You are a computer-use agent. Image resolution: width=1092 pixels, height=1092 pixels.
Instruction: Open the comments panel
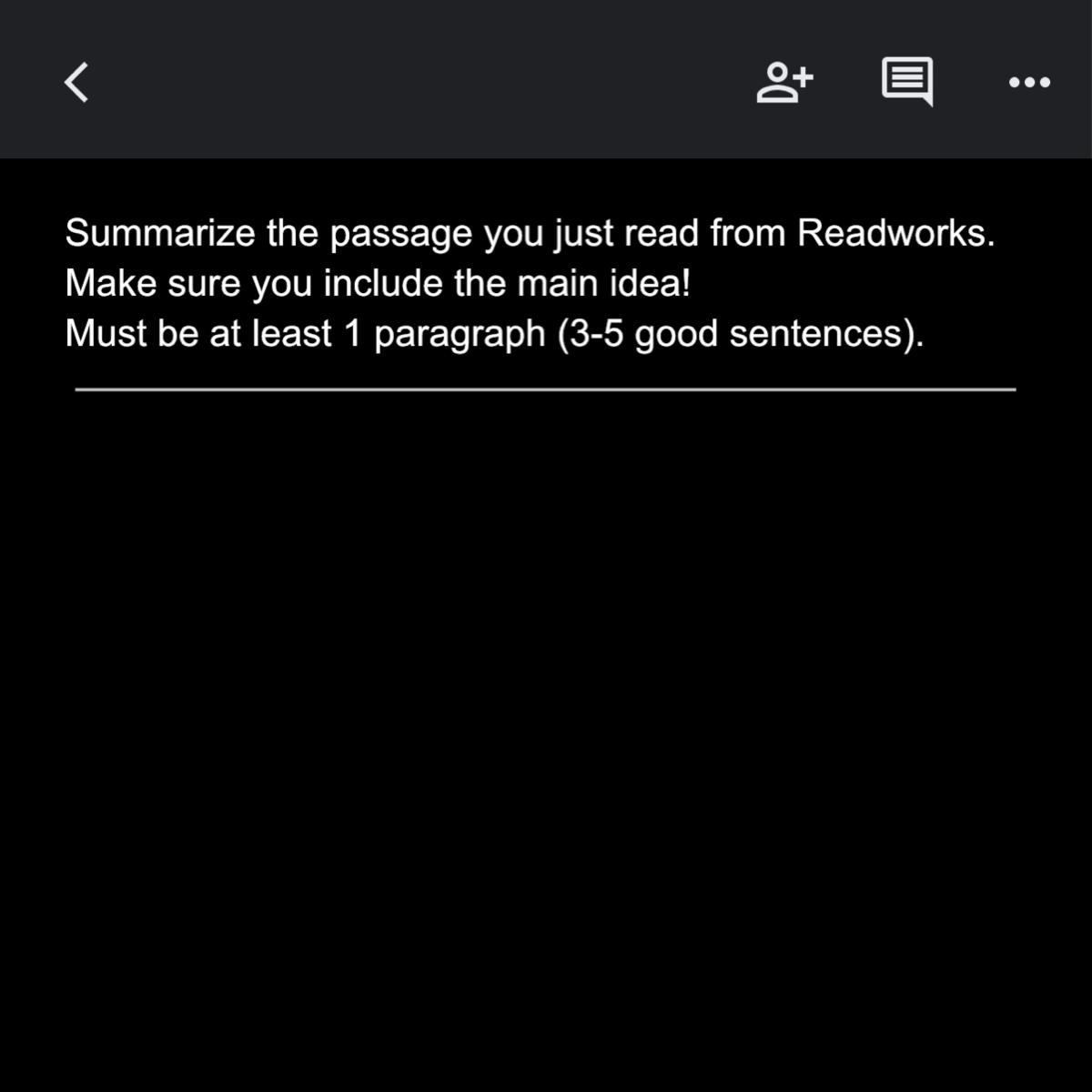(907, 82)
